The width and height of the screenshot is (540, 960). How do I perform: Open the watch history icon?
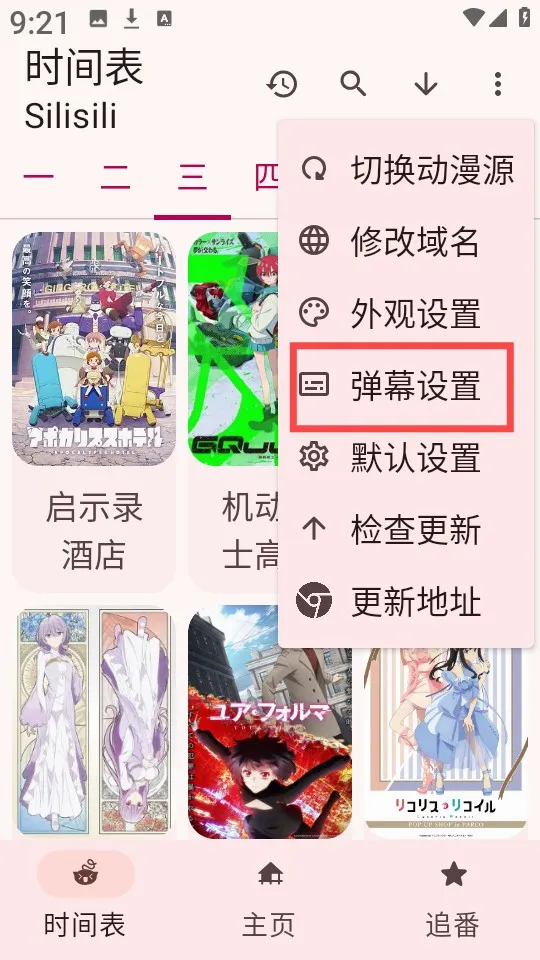pyautogui.click(x=282, y=84)
